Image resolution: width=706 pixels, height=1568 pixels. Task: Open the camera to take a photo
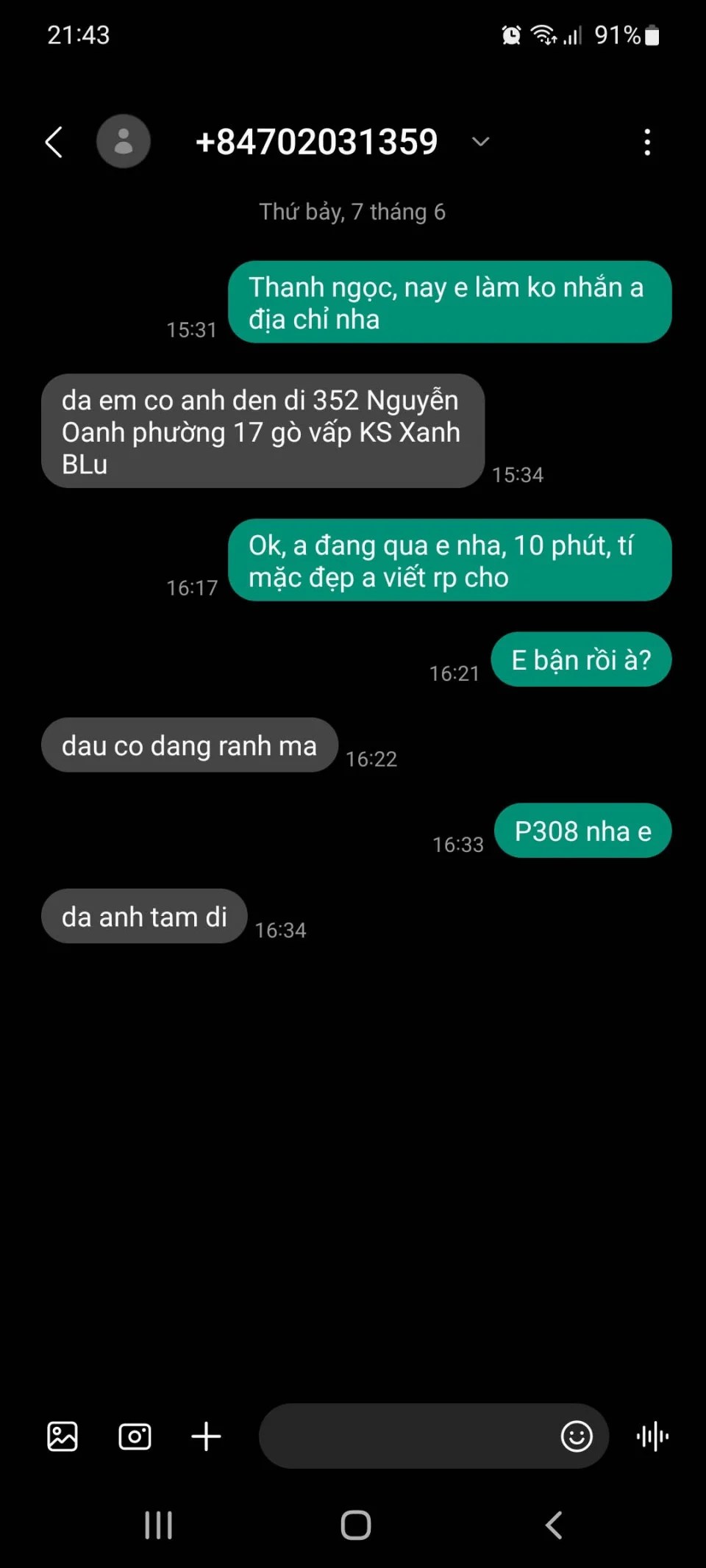click(135, 1436)
